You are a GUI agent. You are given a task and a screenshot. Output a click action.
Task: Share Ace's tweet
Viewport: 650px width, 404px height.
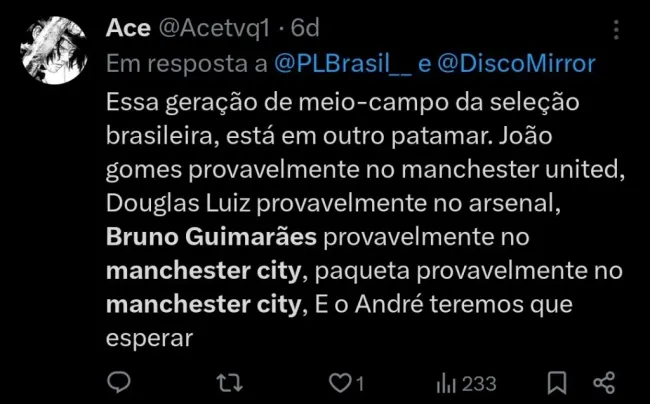click(603, 382)
